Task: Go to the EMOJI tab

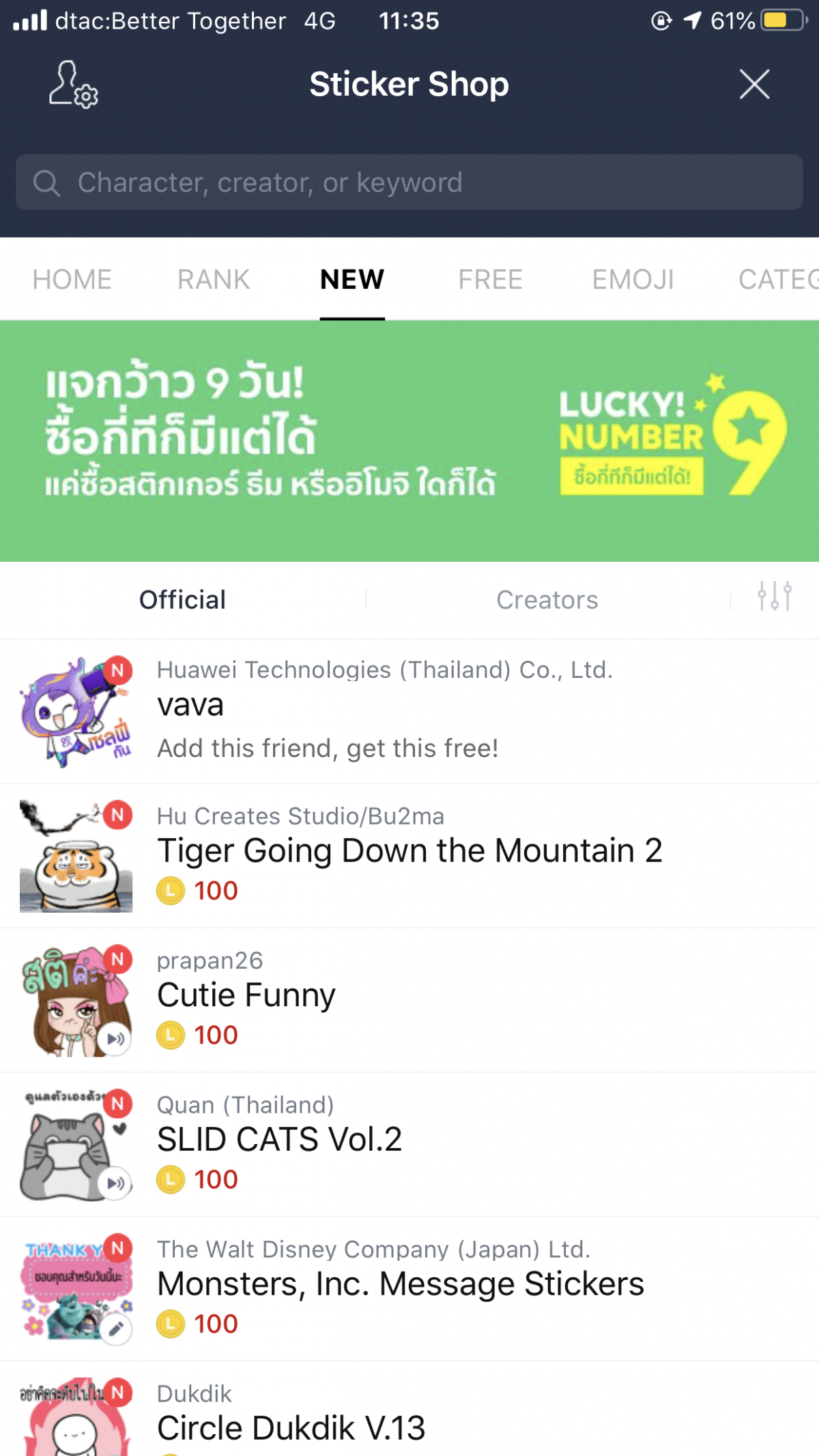Action: coord(633,279)
